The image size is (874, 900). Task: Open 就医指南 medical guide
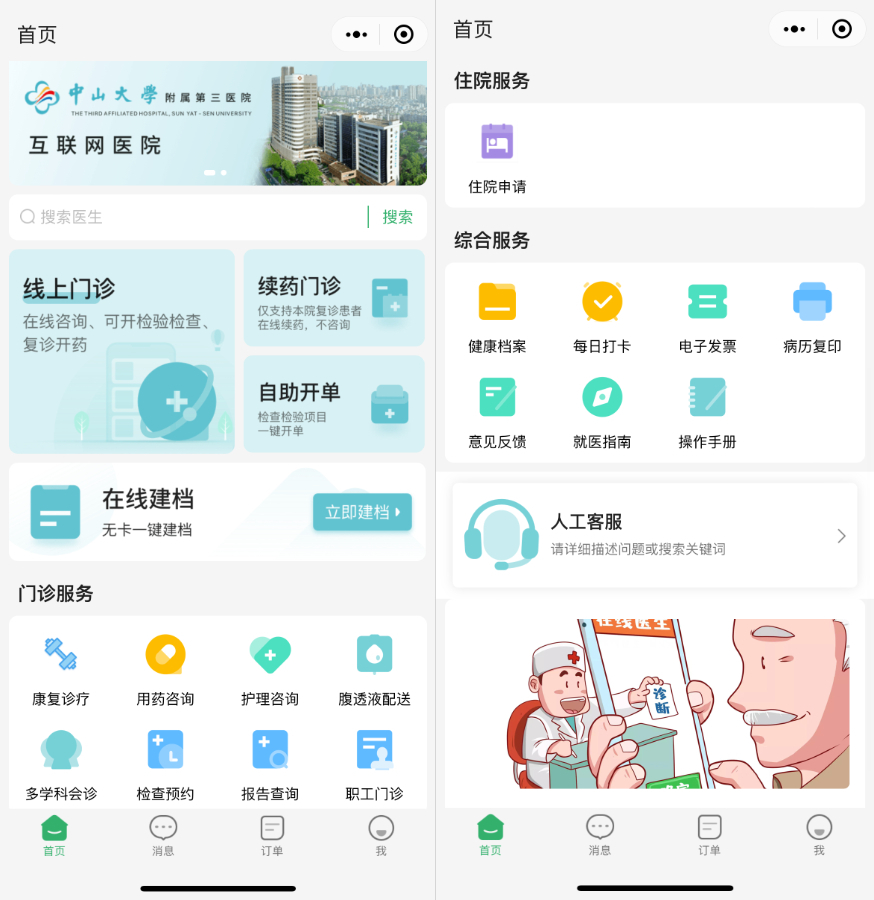click(602, 412)
